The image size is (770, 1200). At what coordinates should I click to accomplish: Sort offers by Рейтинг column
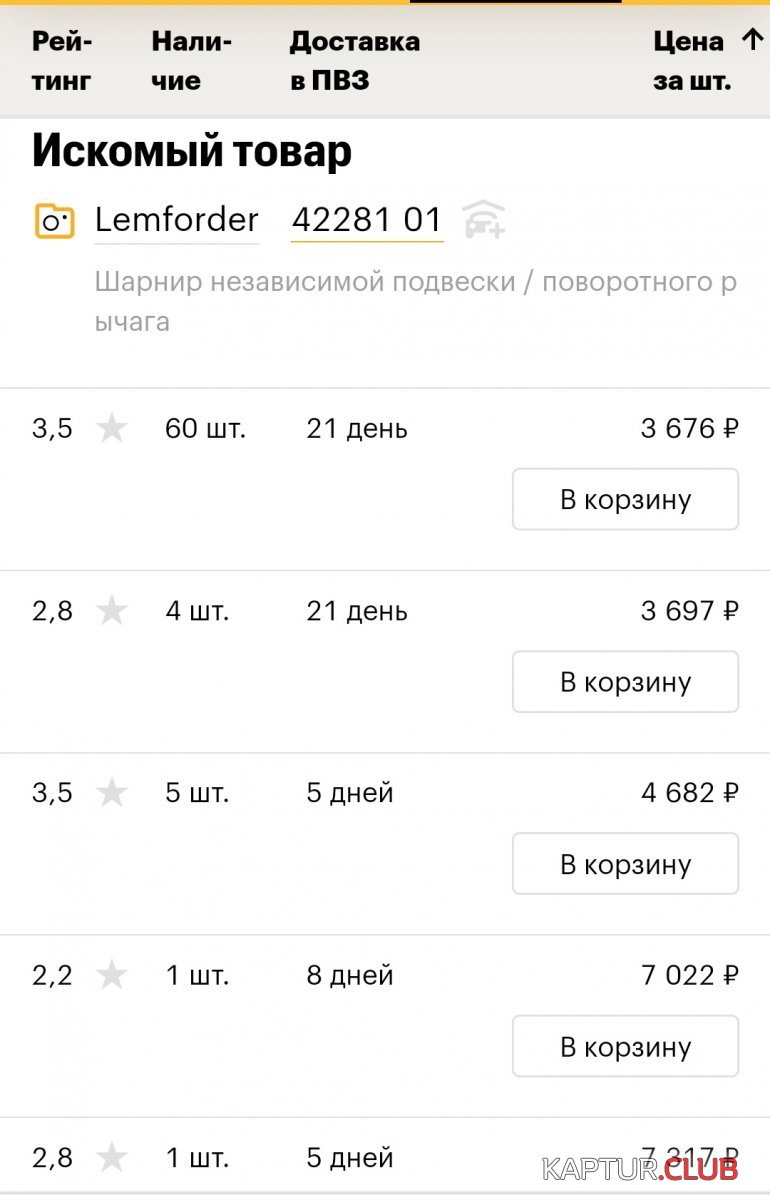coord(62,61)
